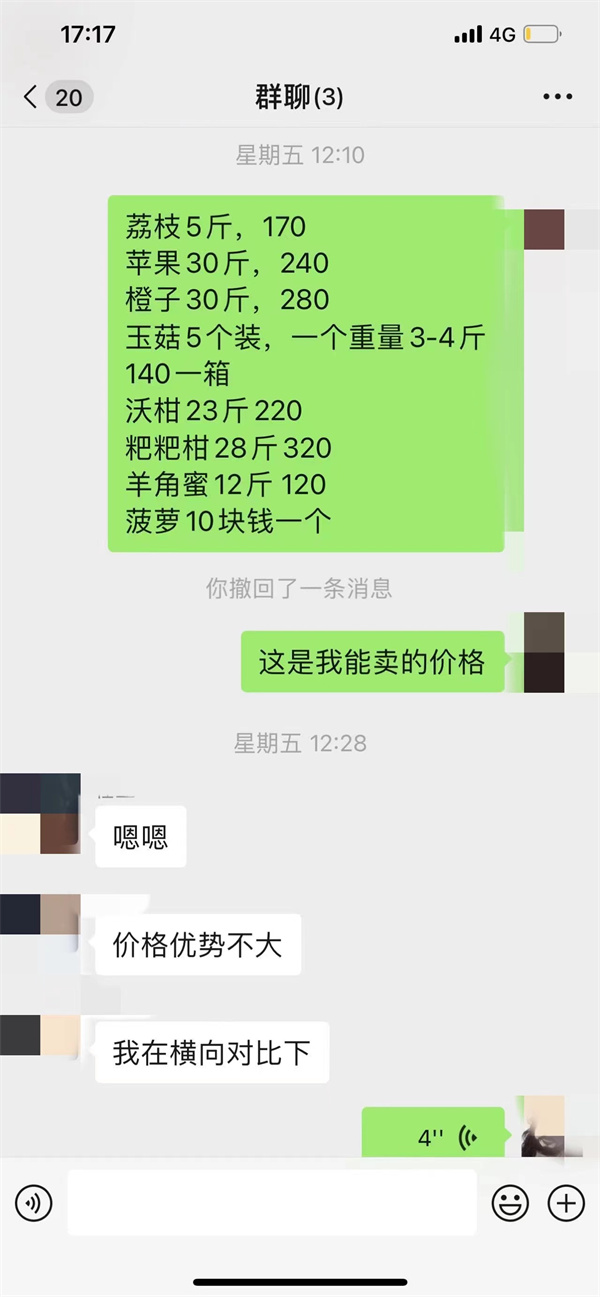The width and height of the screenshot is (600, 1297).
Task: Open avatar beside 价格优势不大 message
Action: click(40, 934)
